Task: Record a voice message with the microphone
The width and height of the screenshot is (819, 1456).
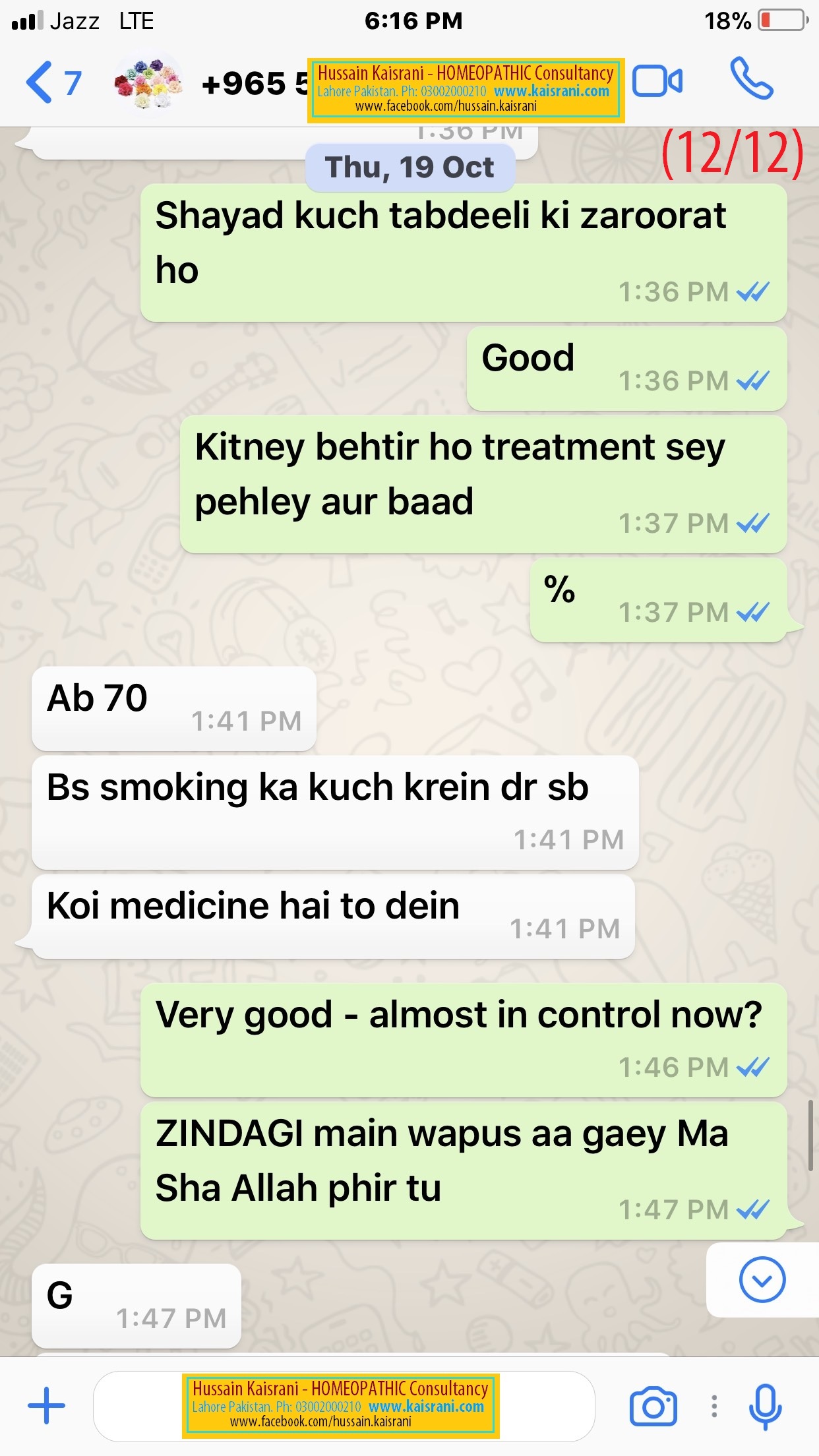Action: [766, 1407]
